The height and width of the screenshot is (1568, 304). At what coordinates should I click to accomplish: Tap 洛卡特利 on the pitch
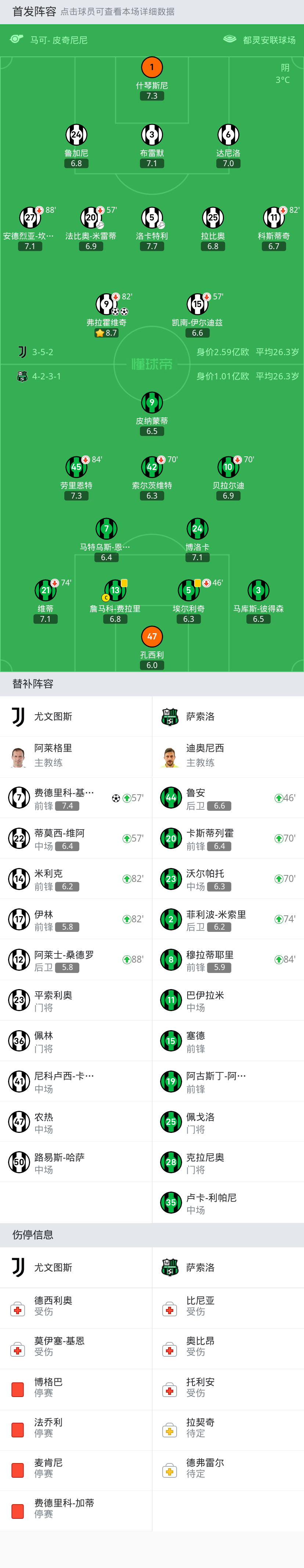(x=152, y=218)
